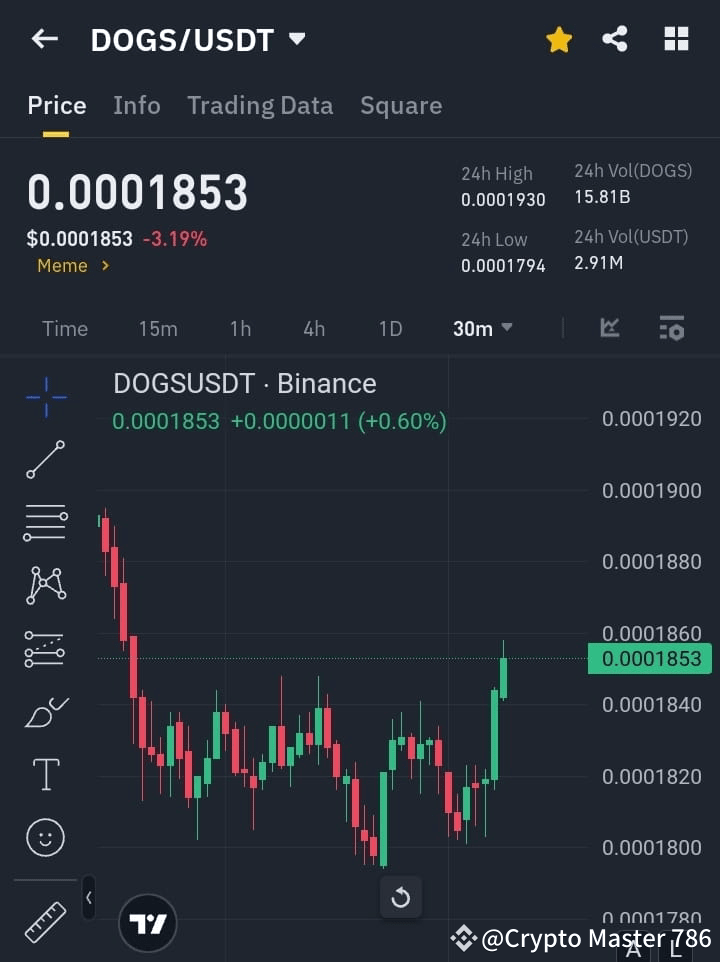Select the text annotation tool
This screenshot has height=962, width=720.
[x=45, y=774]
